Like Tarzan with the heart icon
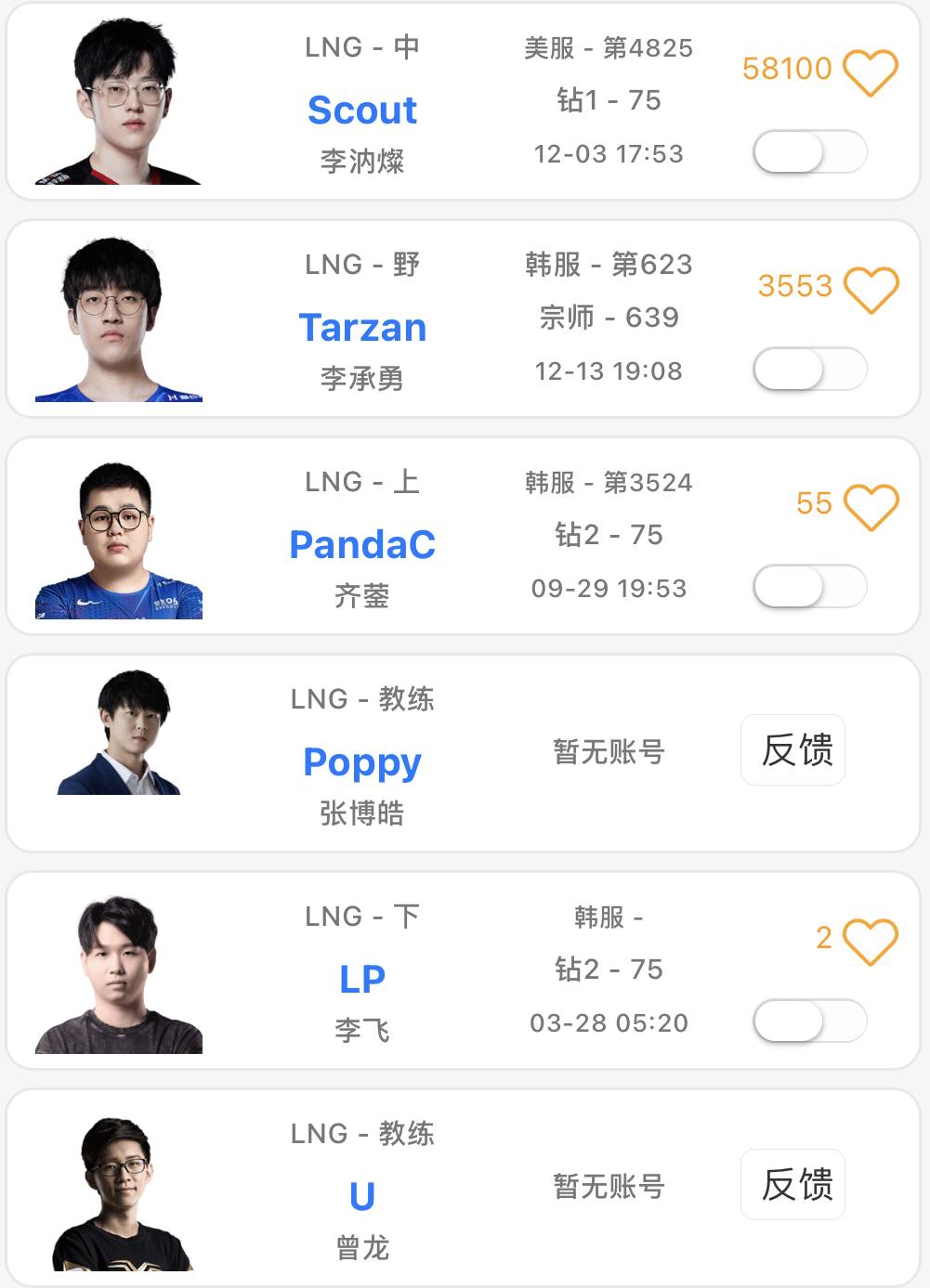 [870, 289]
